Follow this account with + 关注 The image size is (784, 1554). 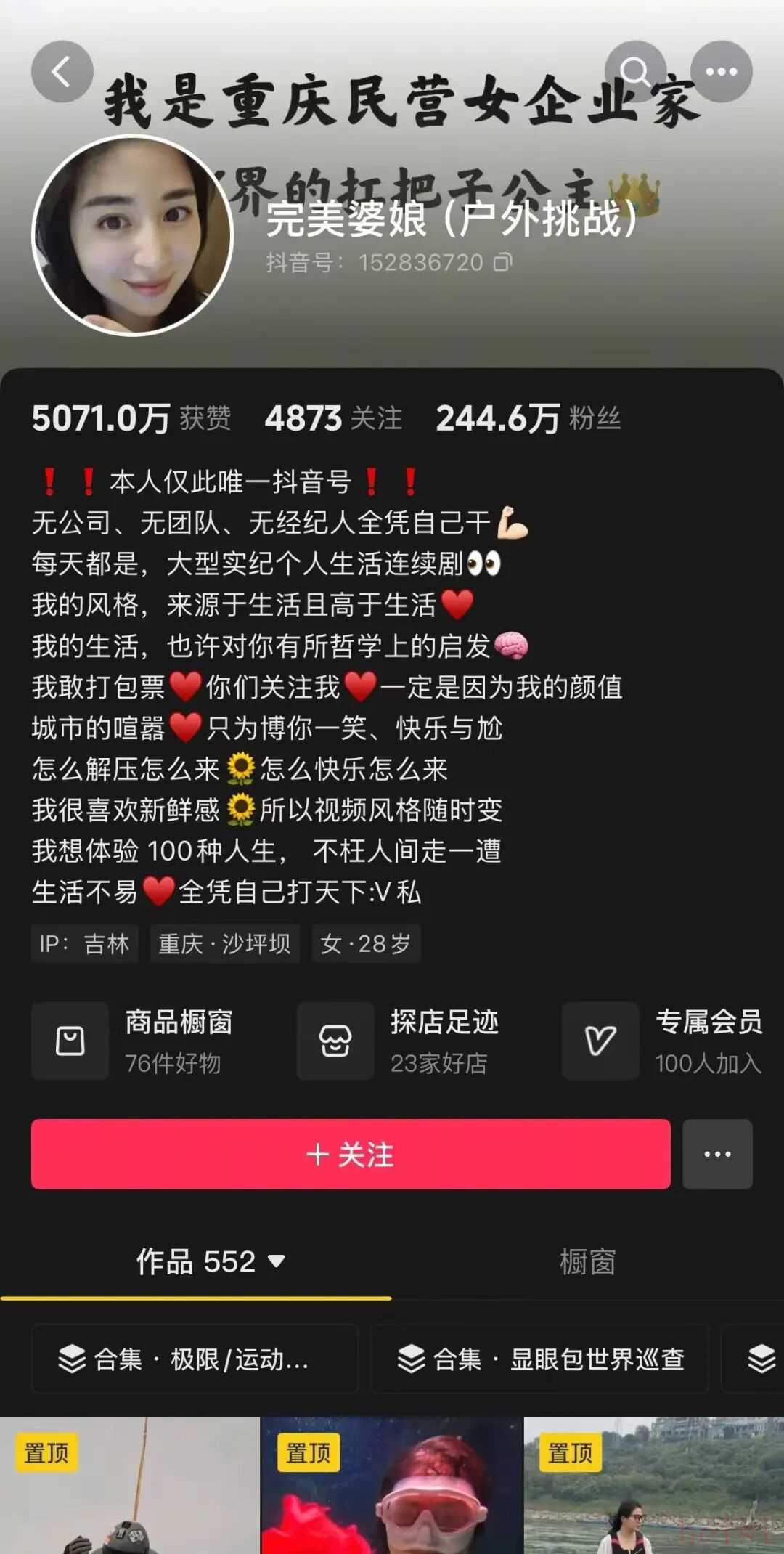(x=351, y=1154)
